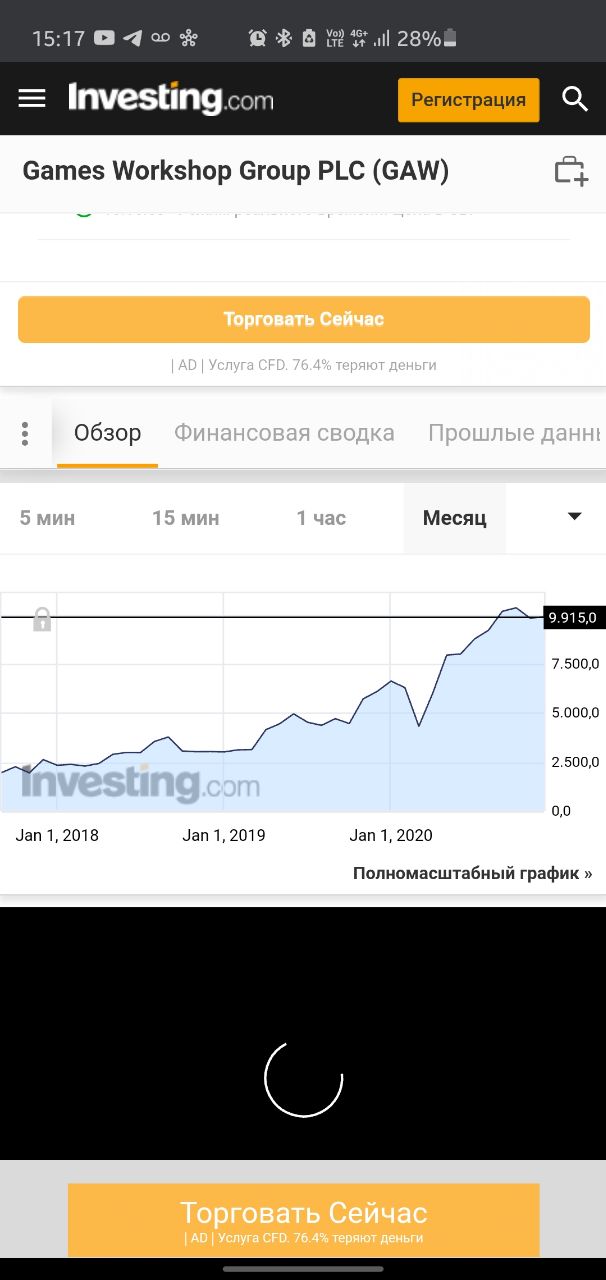Add GAW to portfolio via briefcase icon
The width and height of the screenshot is (606, 1280).
571,171
